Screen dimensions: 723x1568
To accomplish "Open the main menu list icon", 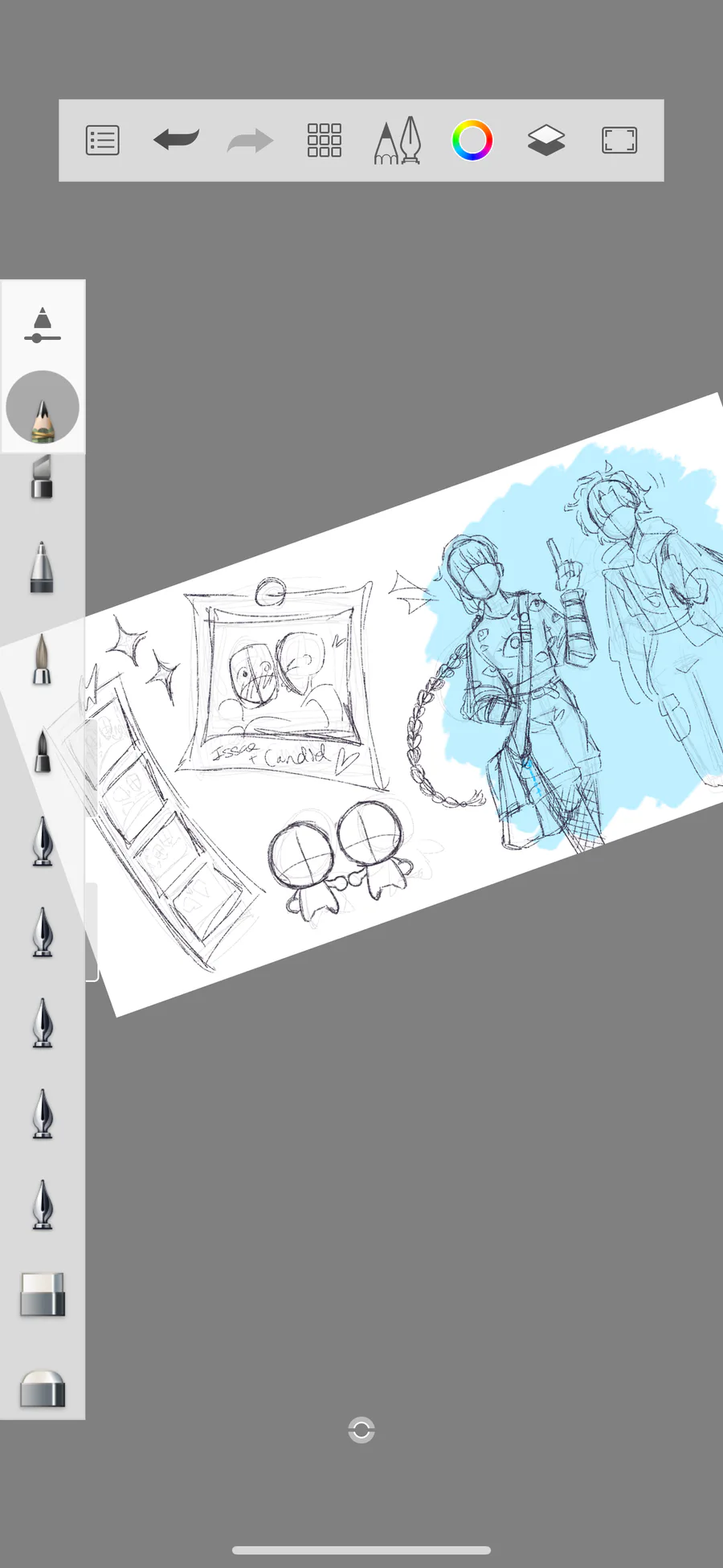I will (x=103, y=141).
